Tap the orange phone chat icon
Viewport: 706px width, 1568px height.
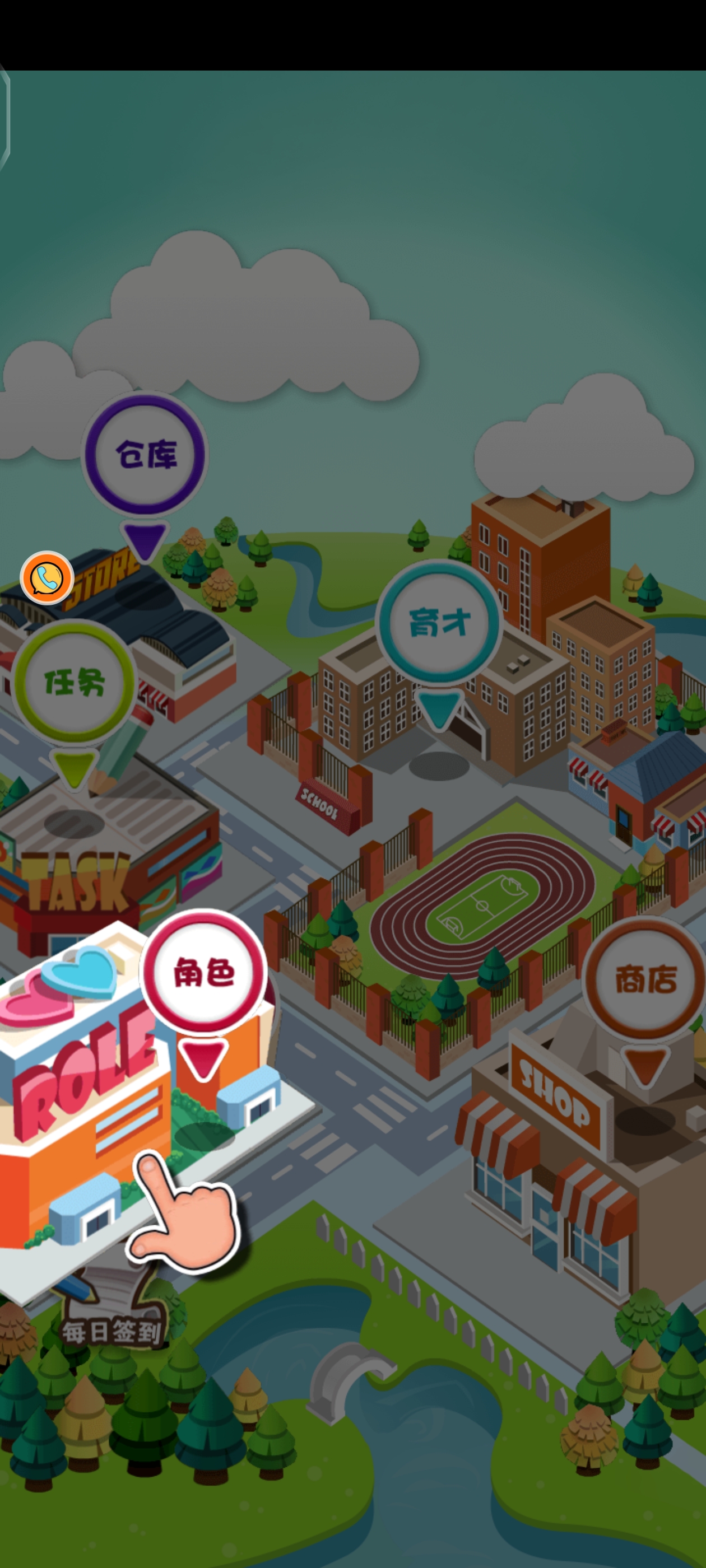[x=47, y=578]
